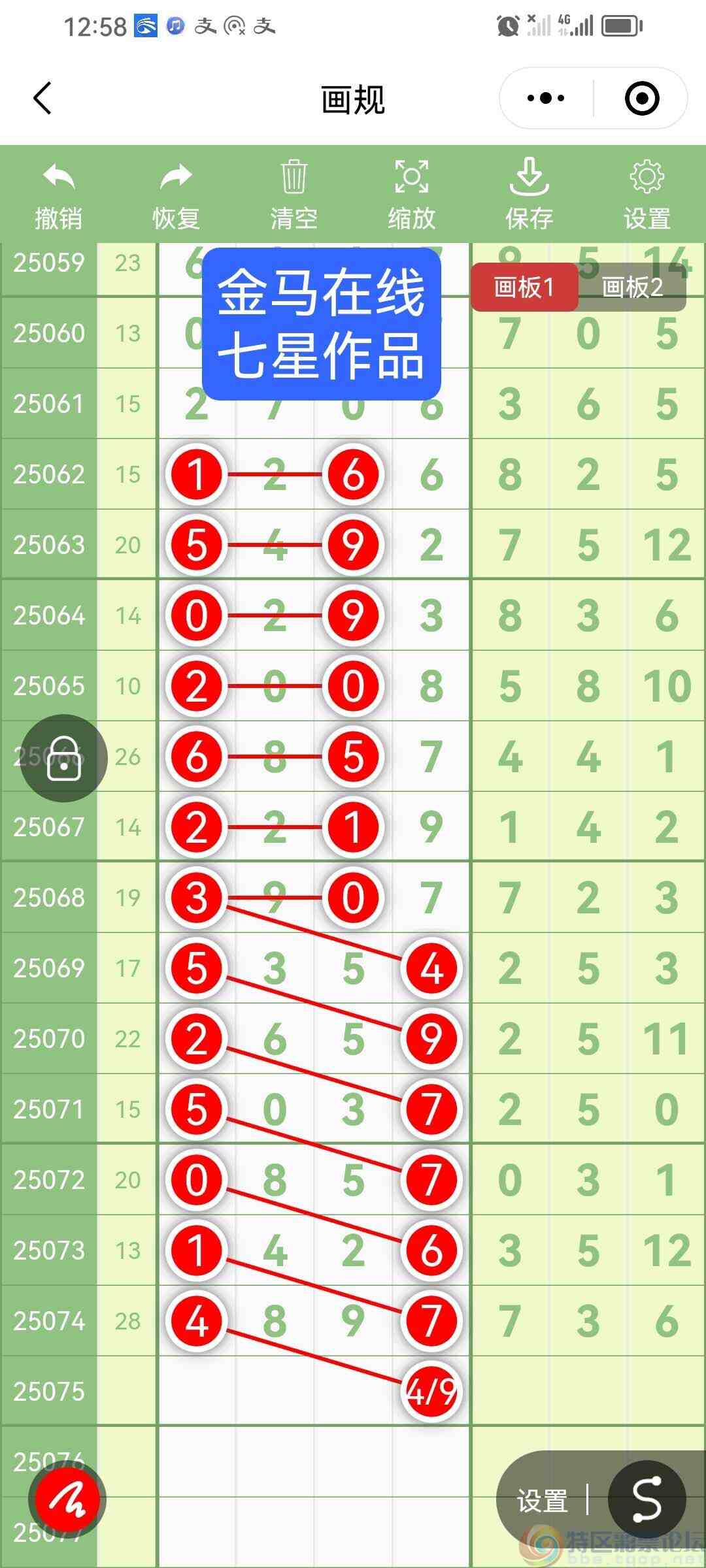Open the 缩放 zoom tool
This screenshot has width=706, height=1568.
point(411,178)
